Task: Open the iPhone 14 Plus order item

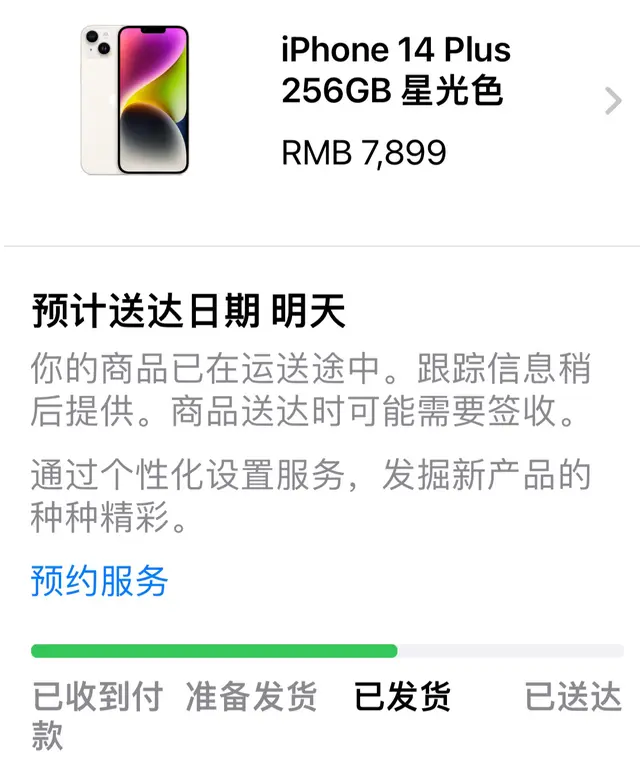Action: tap(395, 100)
